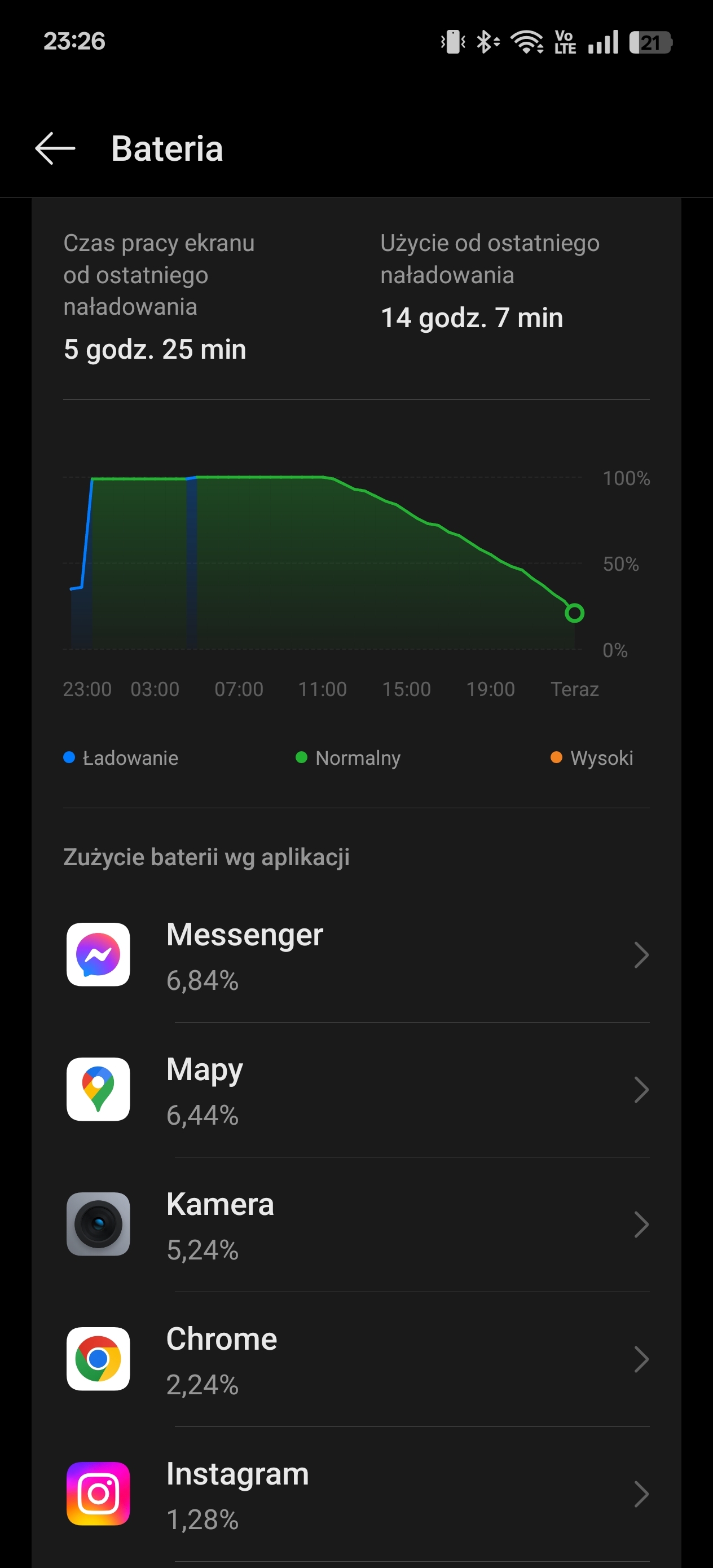Screen dimensions: 713x1568
Task: View Kamera battery usage details
Action: 356,1225
